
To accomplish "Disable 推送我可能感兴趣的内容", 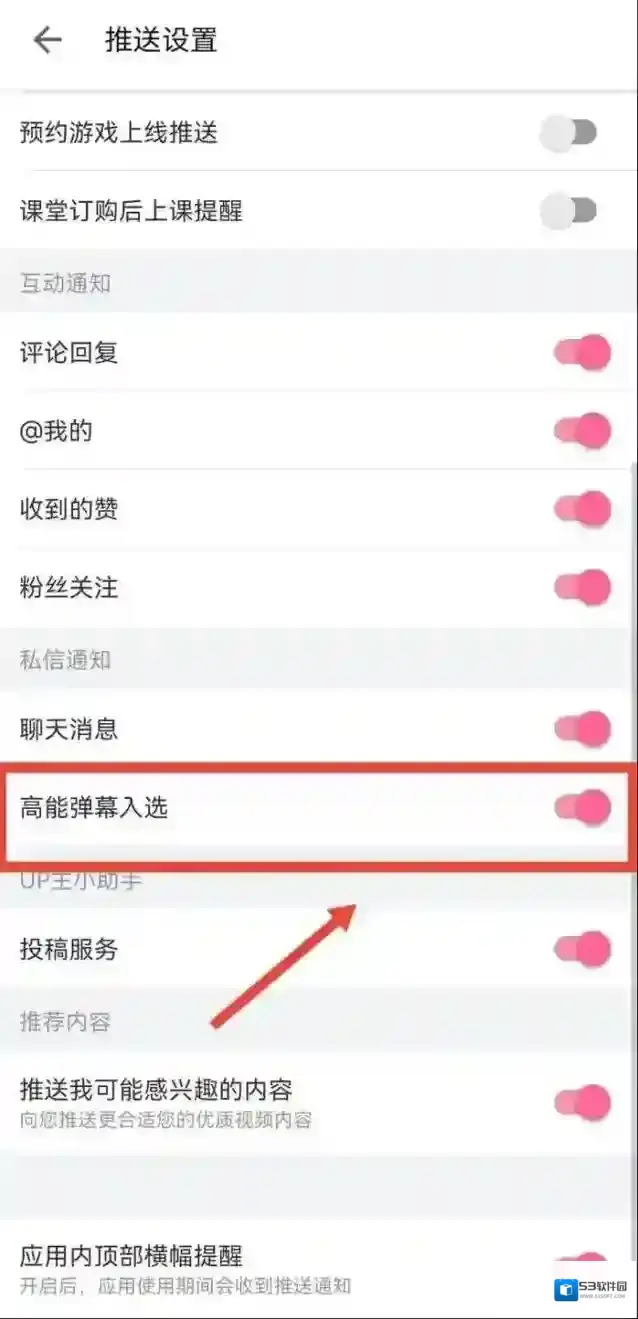I will click(582, 1102).
